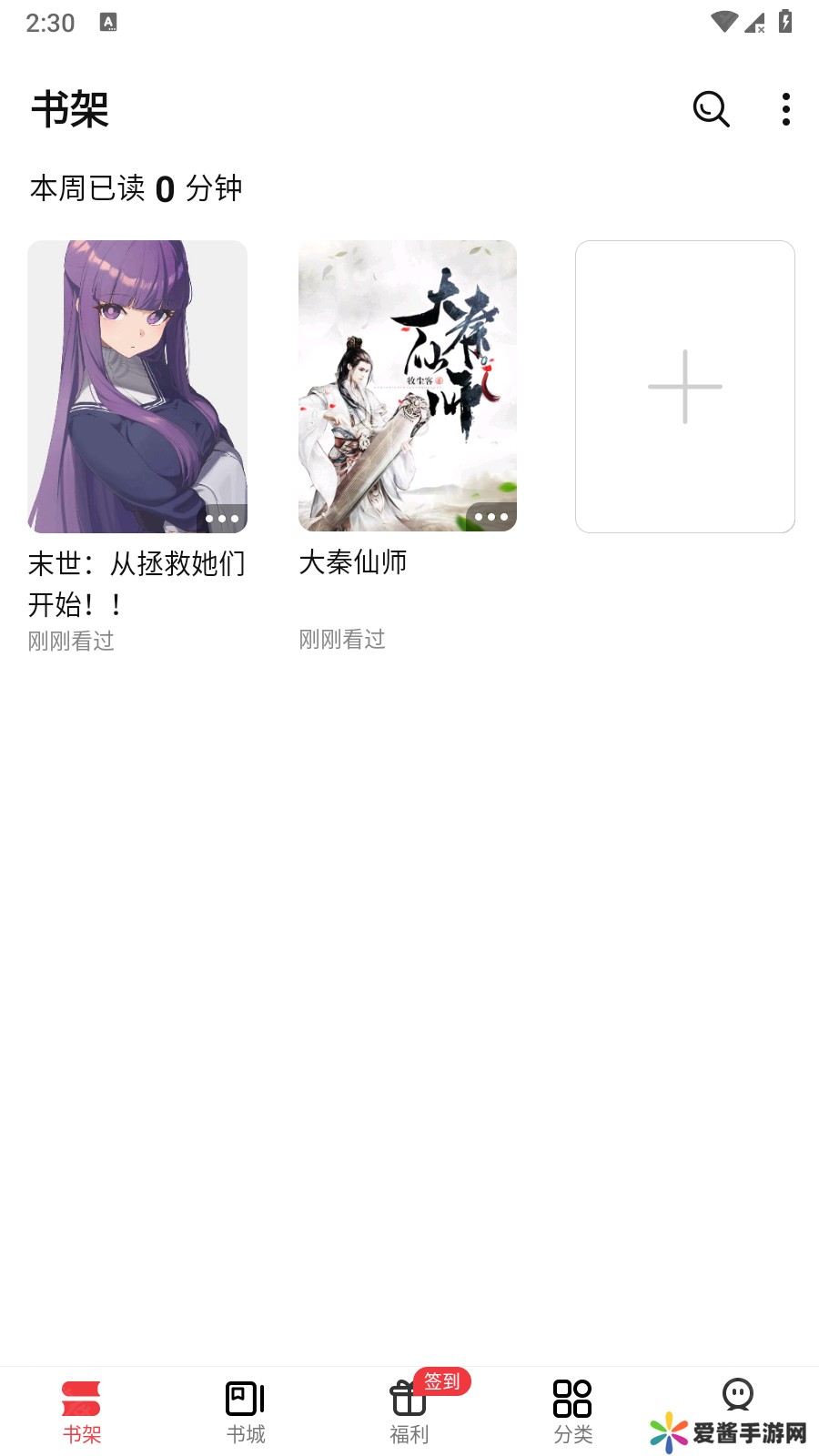Switch to the 福利 tab
Viewport: 819px width, 1456px height.
pos(409,1411)
